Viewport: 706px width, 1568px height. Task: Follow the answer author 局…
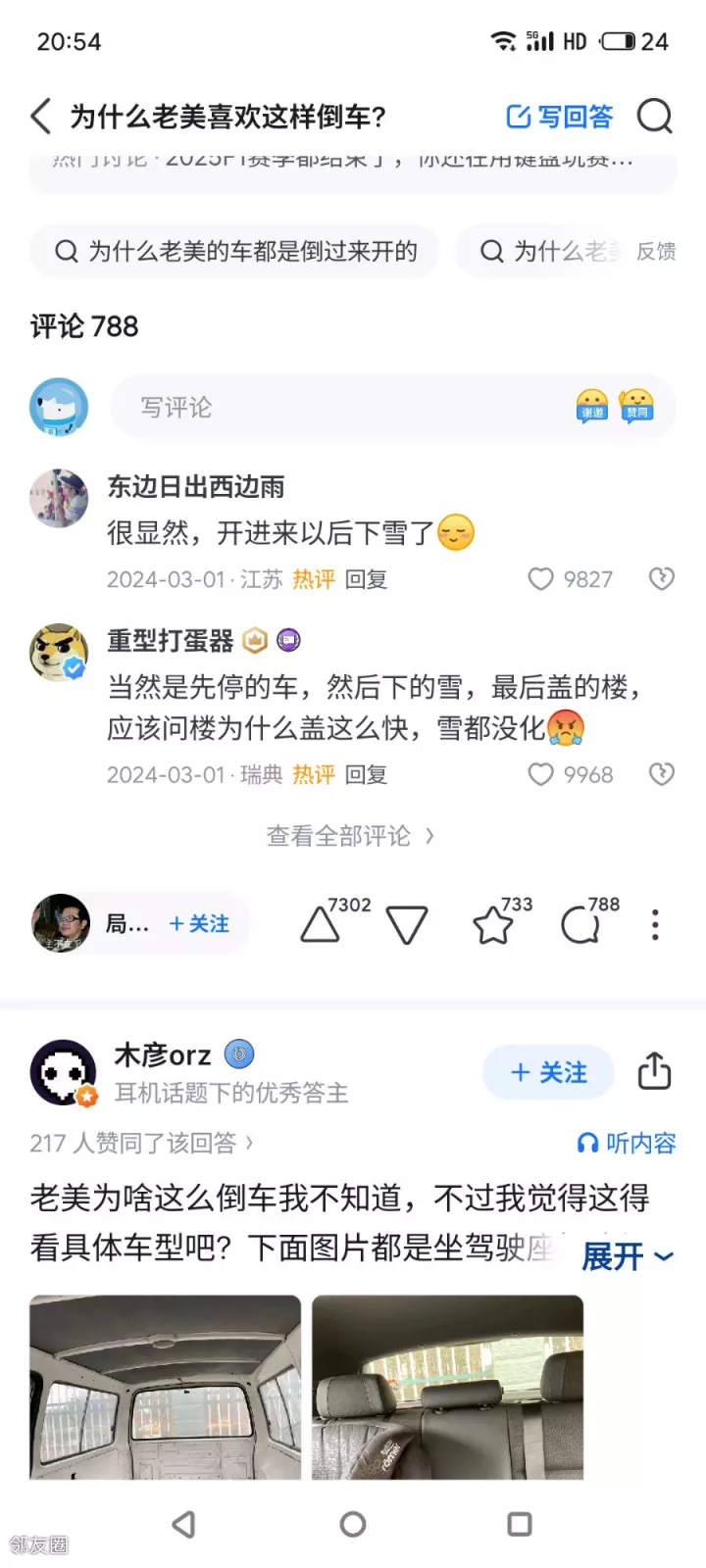(199, 924)
